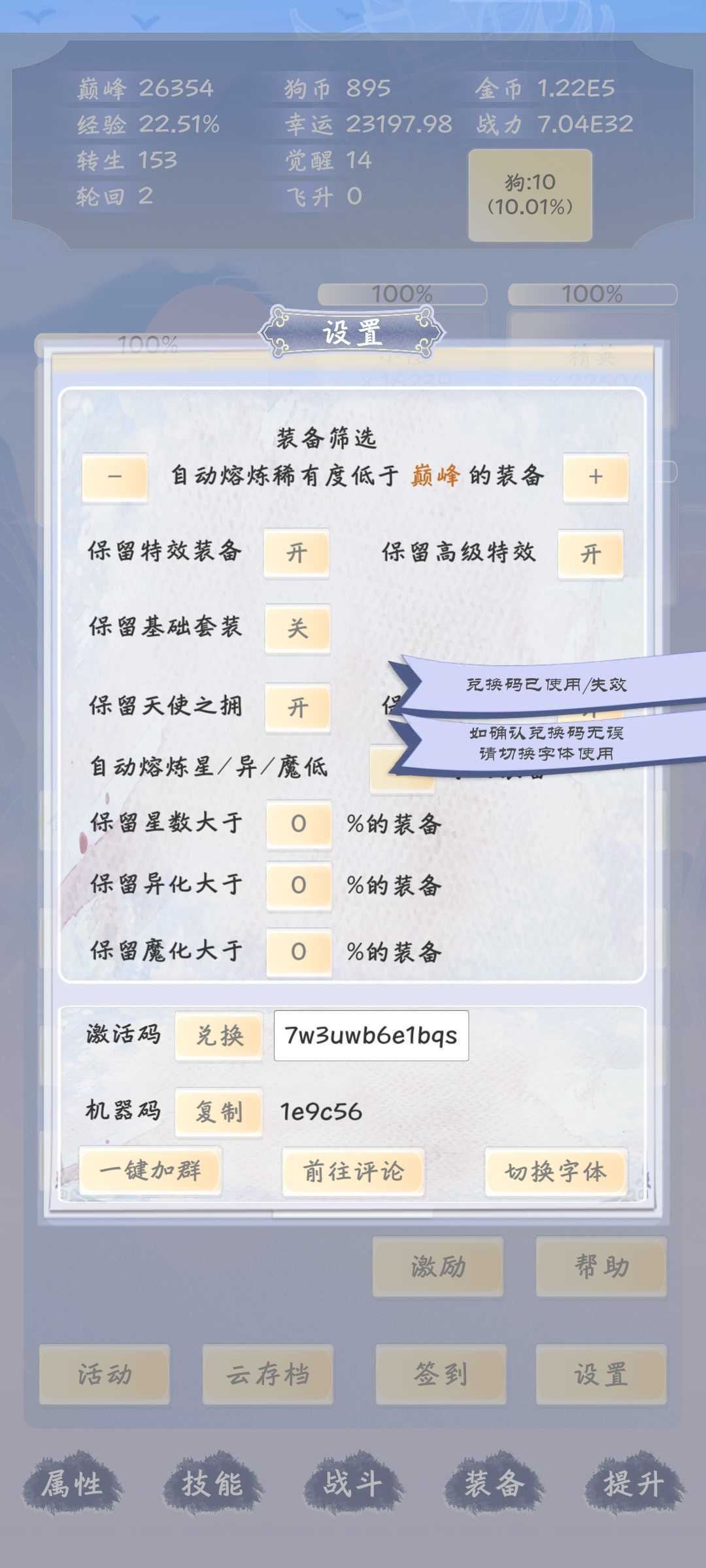Switch to the 装备 tab
706x1568 pixels.
tap(494, 1484)
